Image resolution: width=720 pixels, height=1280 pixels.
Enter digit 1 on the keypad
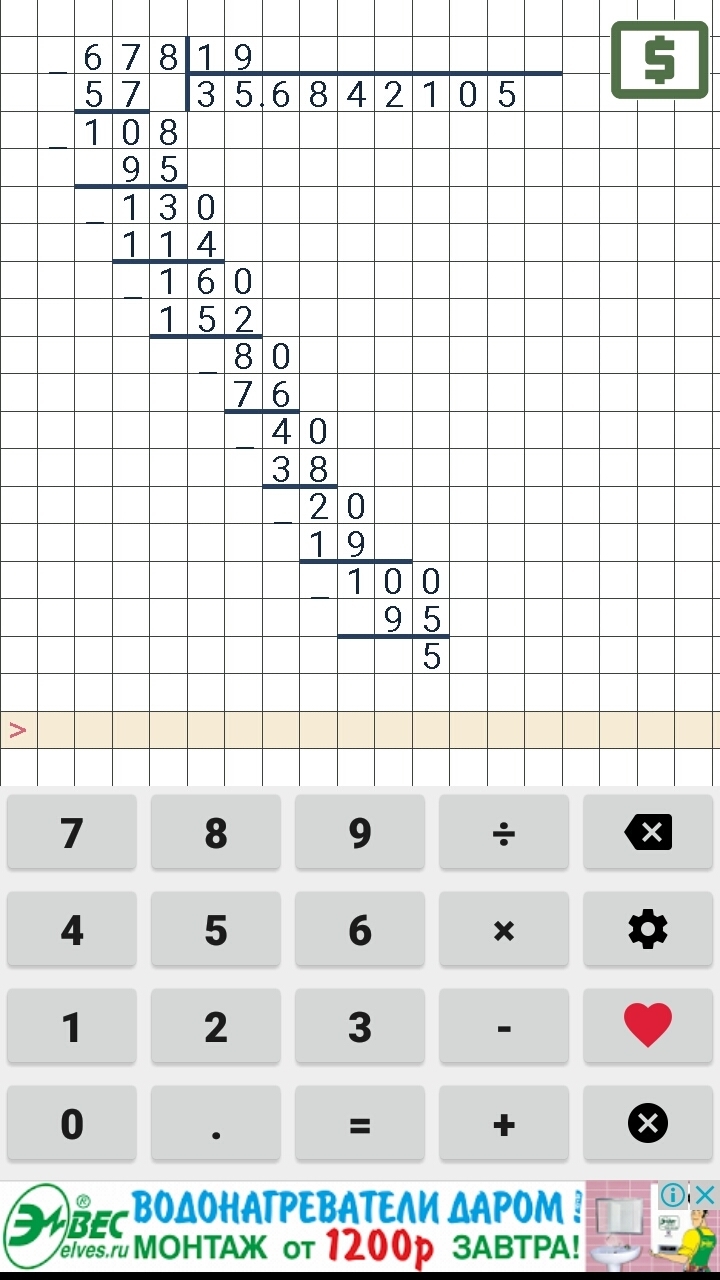point(72,1027)
